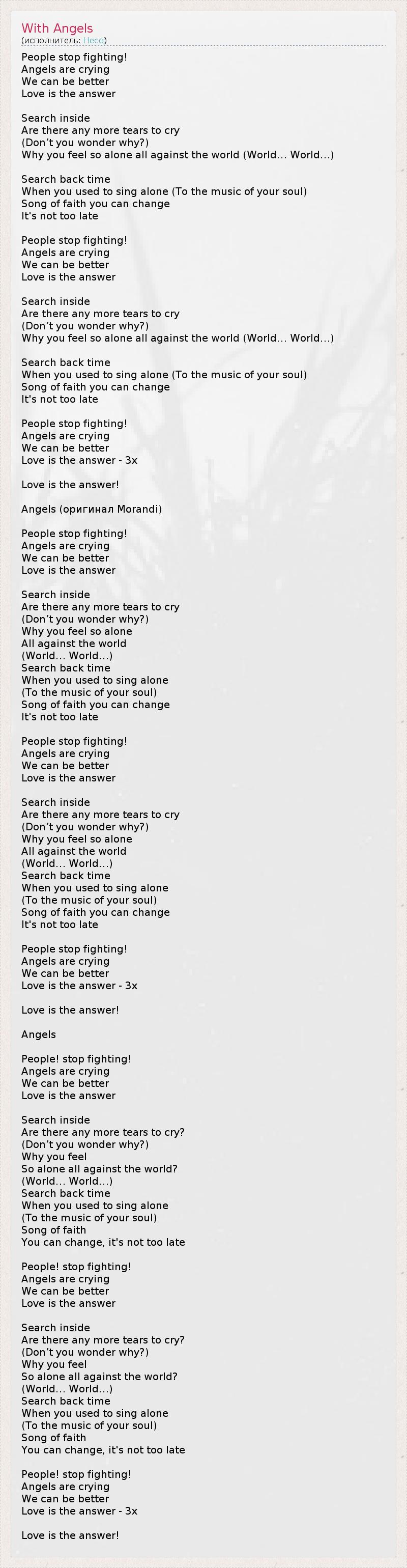The height and width of the screenshot is (1568, 407).
Task: Open the artist link Hecq
Action: coord(94,41)
